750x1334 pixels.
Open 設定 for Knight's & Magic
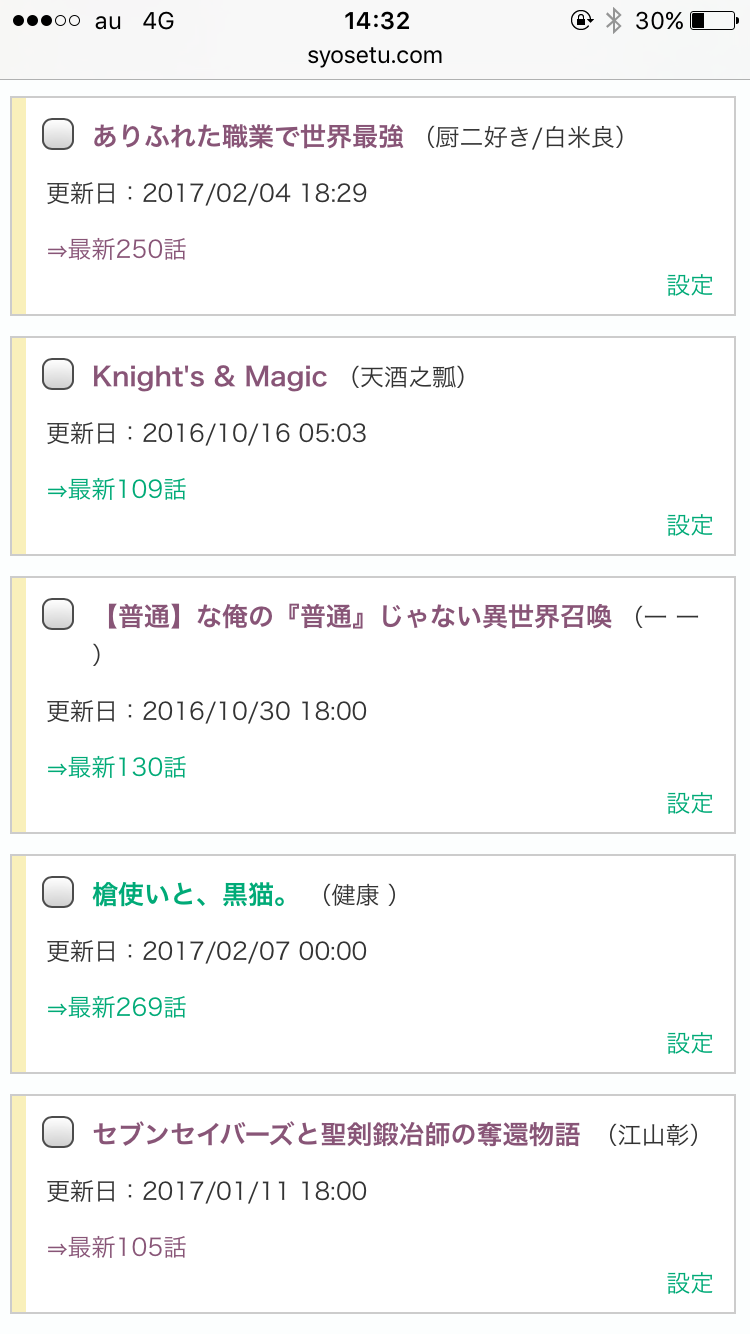tap(690, 526)
